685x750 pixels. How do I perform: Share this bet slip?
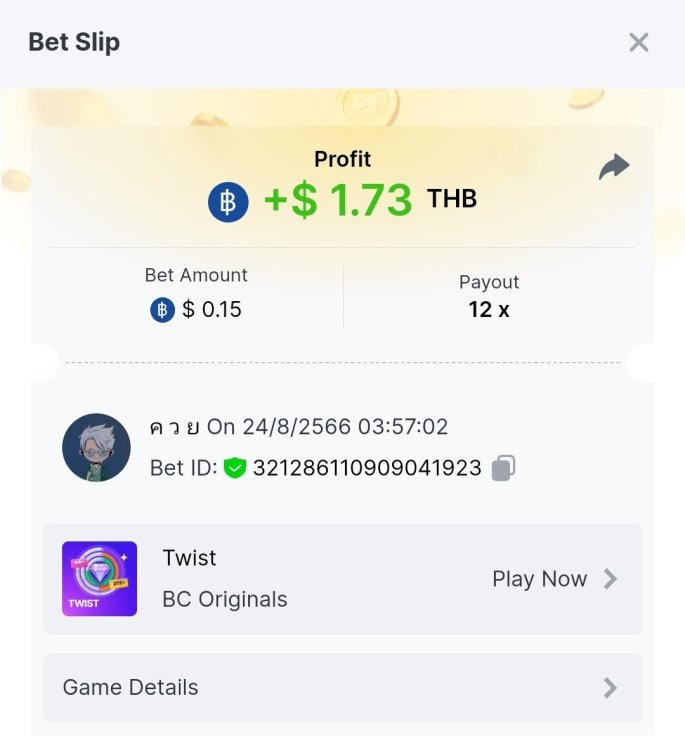click(614, 166)
